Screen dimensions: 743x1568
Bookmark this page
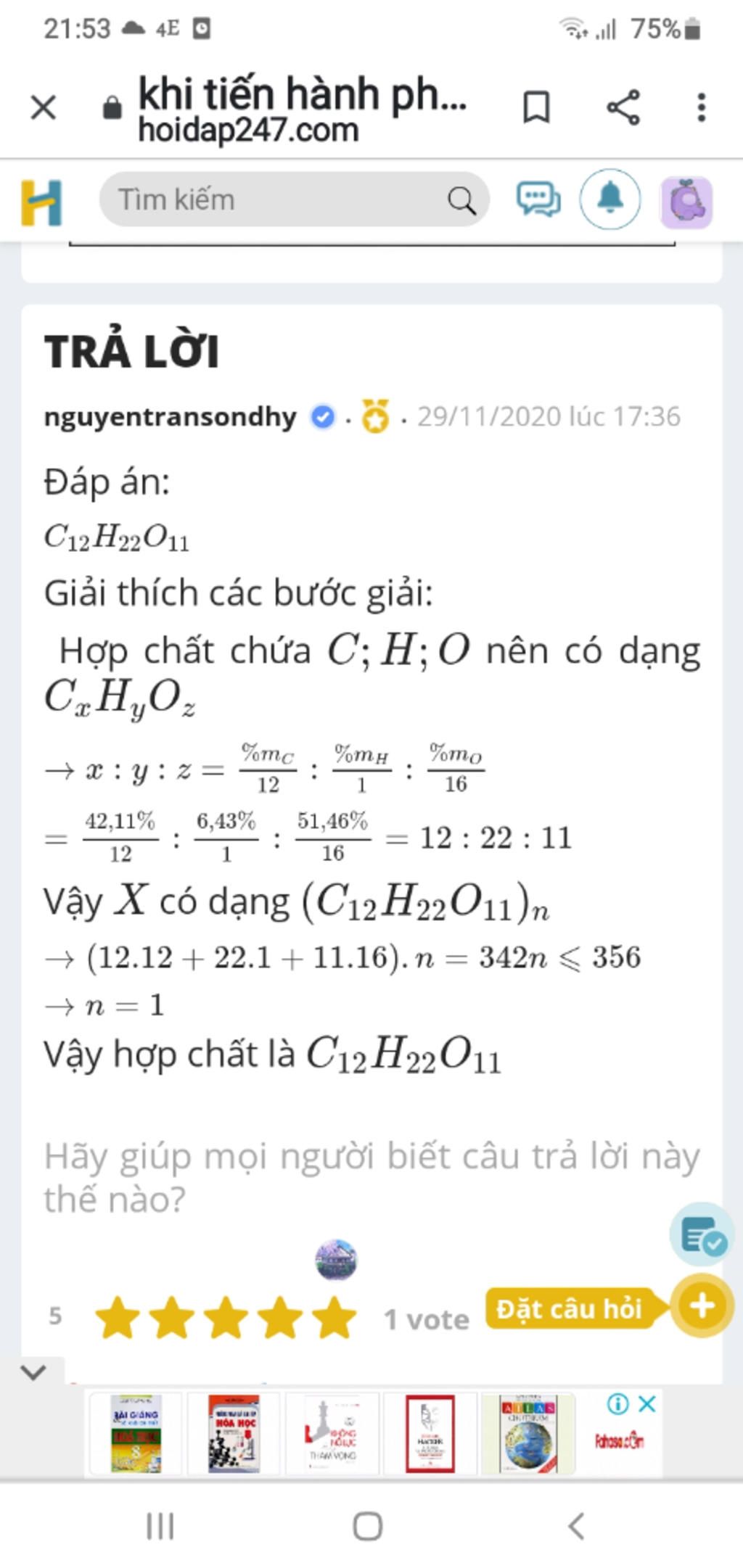point(536,108)
